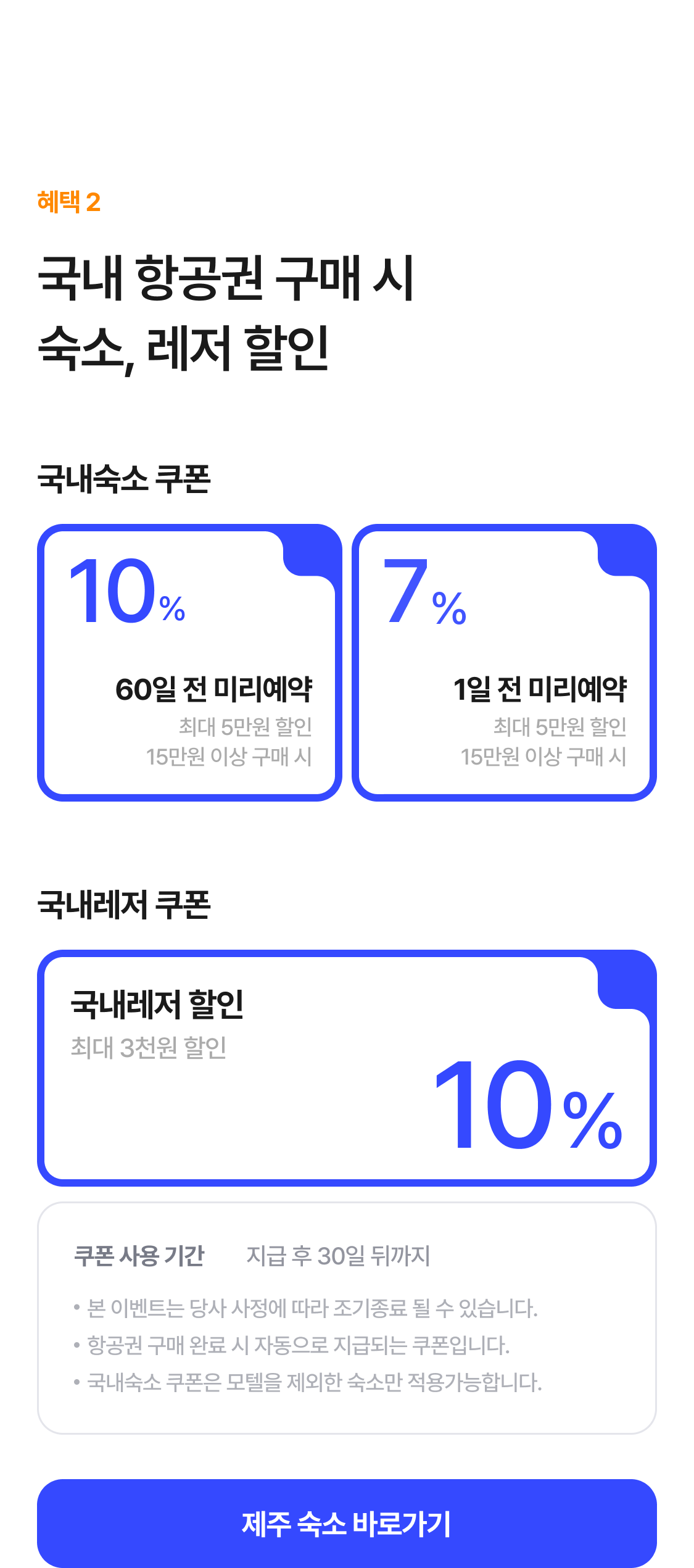Open the 제주 숙소 바로가기 button
694x1568 pixels.
[x=347, y=1522]
